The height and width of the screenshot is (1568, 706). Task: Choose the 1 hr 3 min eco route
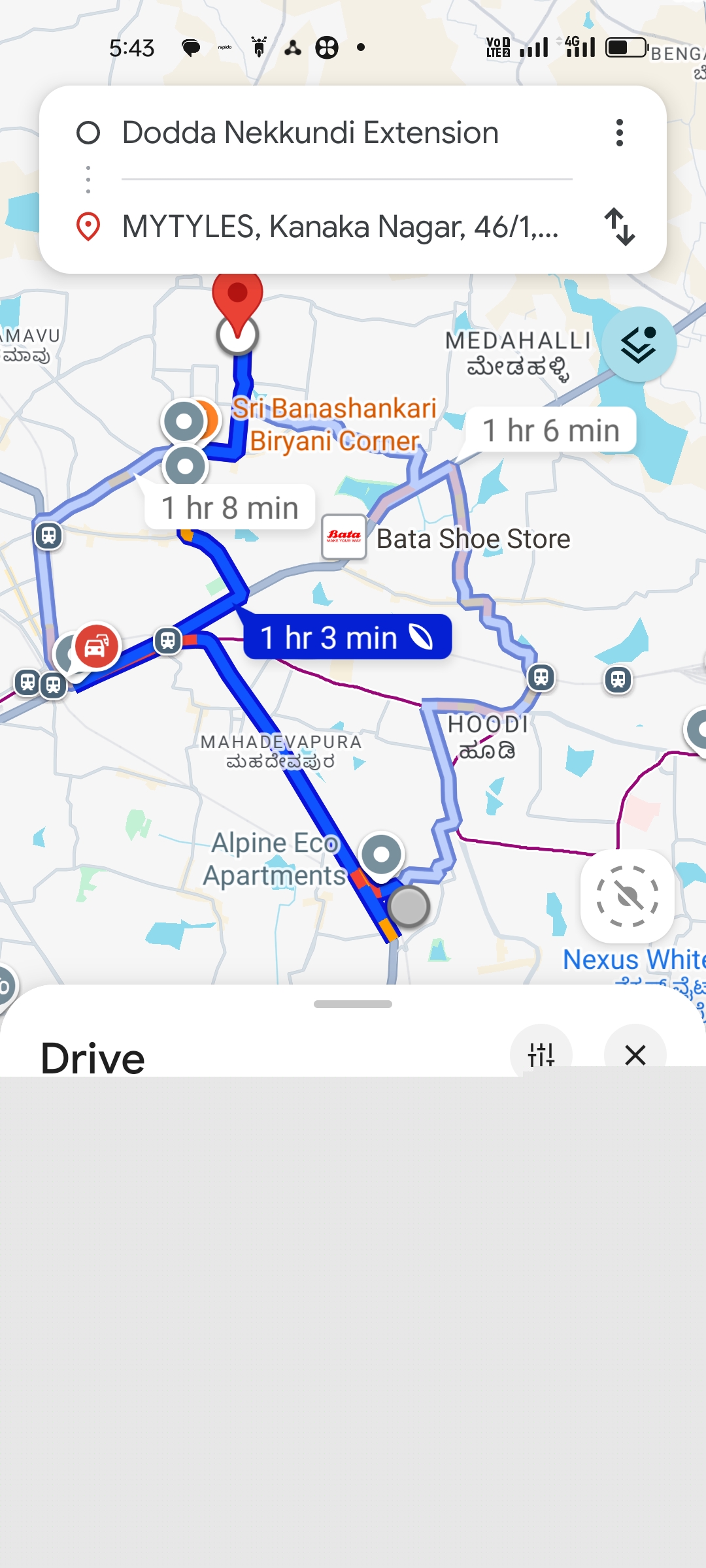point(346,637)
